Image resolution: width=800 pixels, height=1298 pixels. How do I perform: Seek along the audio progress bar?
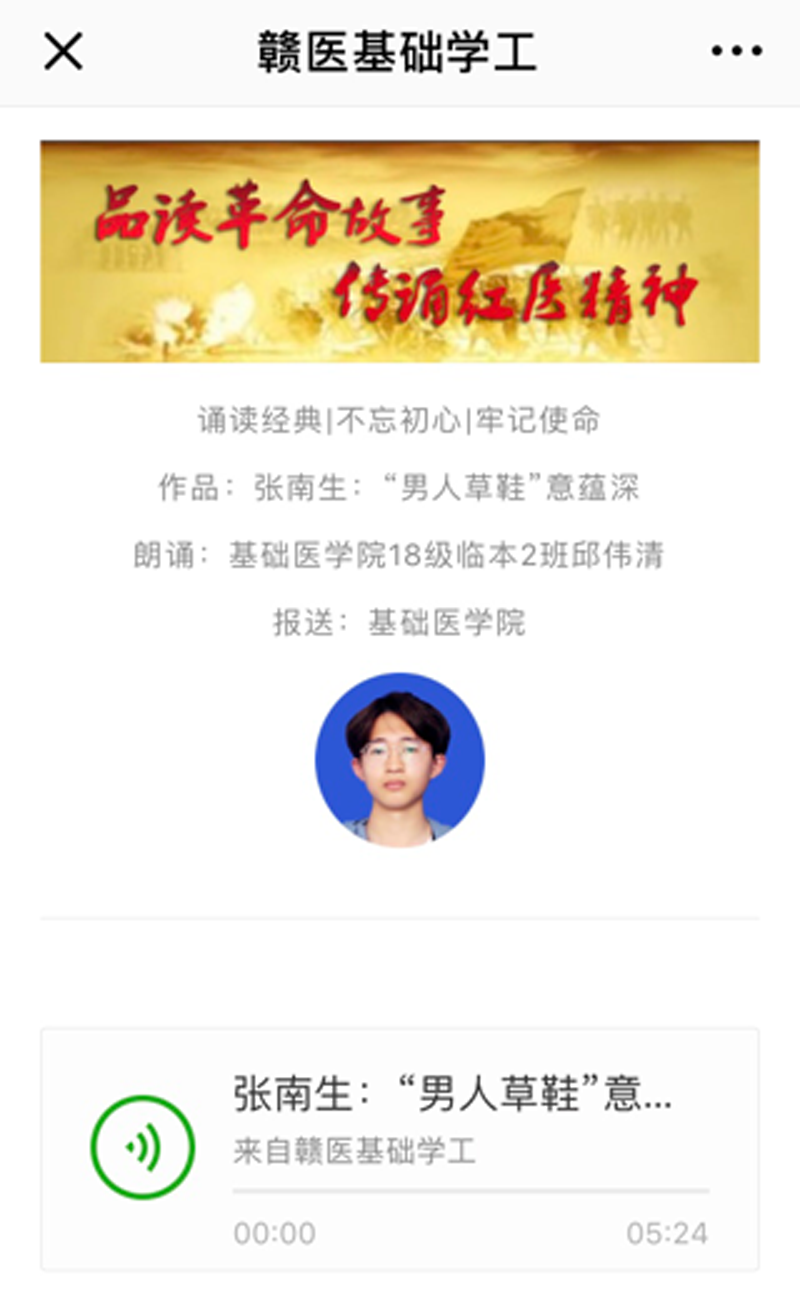coord(471,1191)
